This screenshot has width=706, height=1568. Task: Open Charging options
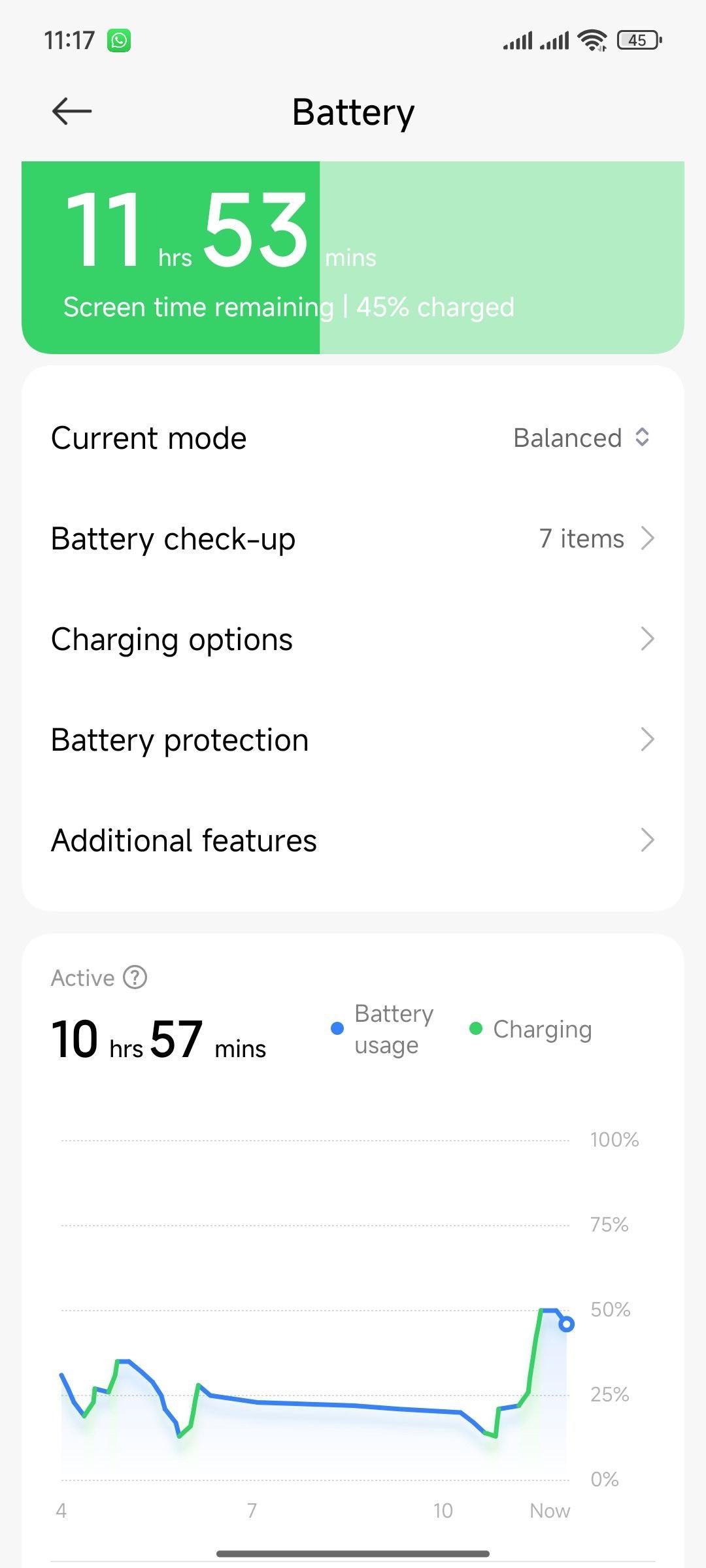point(353,639)
